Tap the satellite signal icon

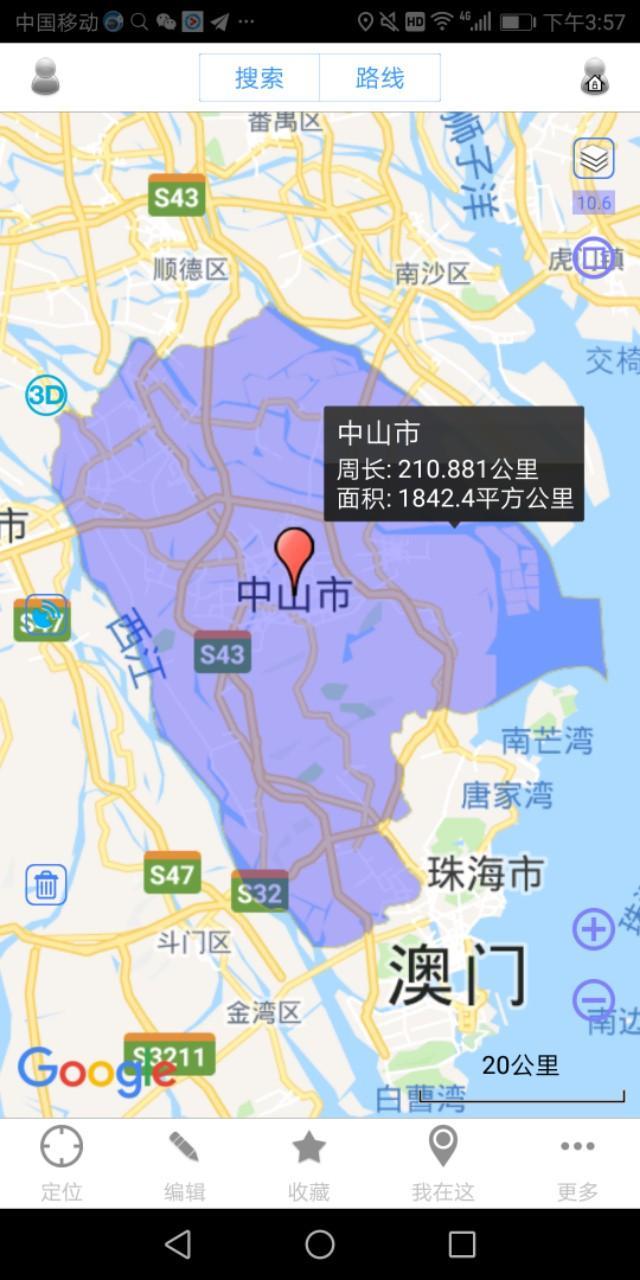tap(45, 615)
